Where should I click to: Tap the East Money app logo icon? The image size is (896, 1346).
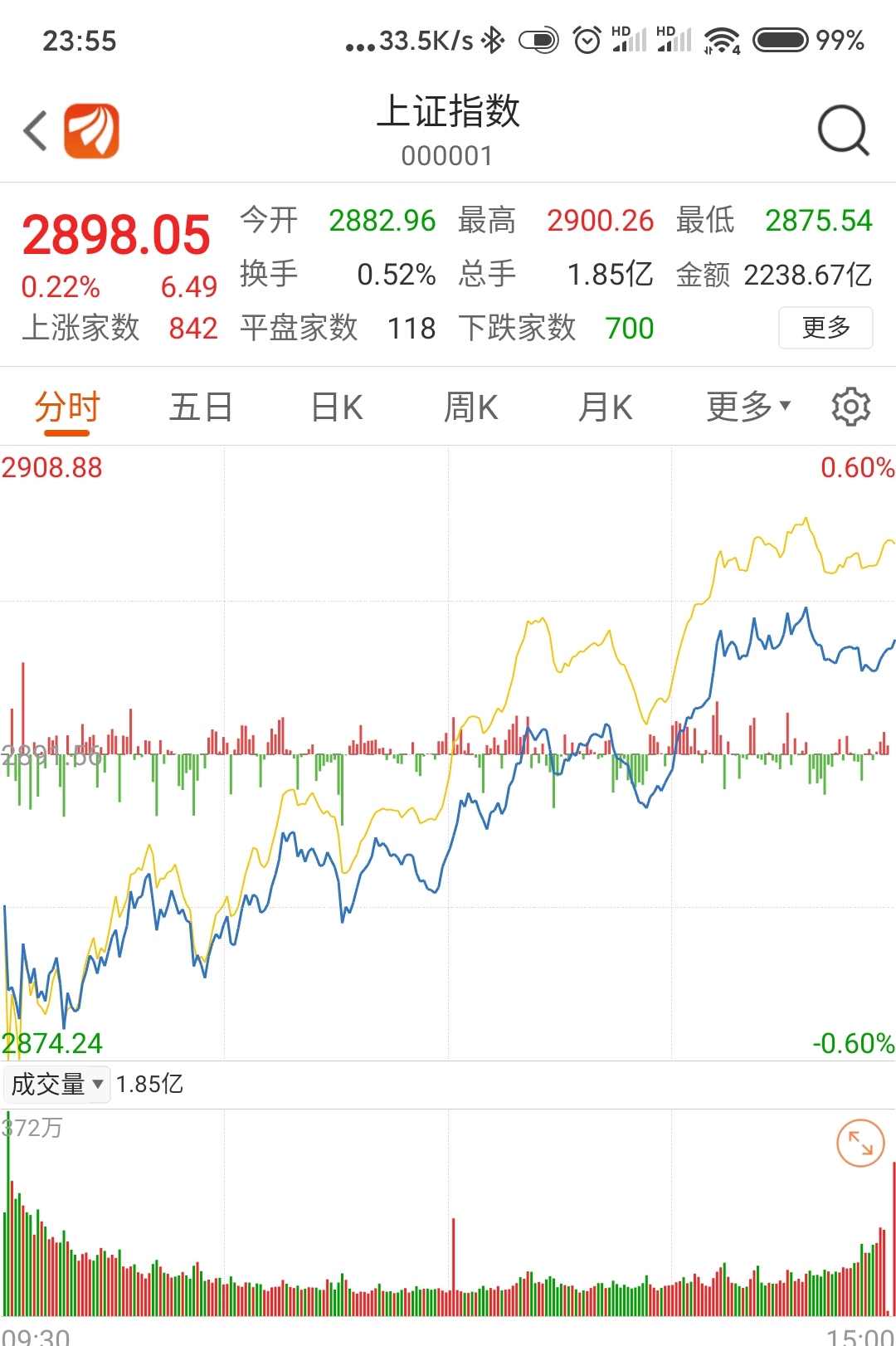coord(93,131)
